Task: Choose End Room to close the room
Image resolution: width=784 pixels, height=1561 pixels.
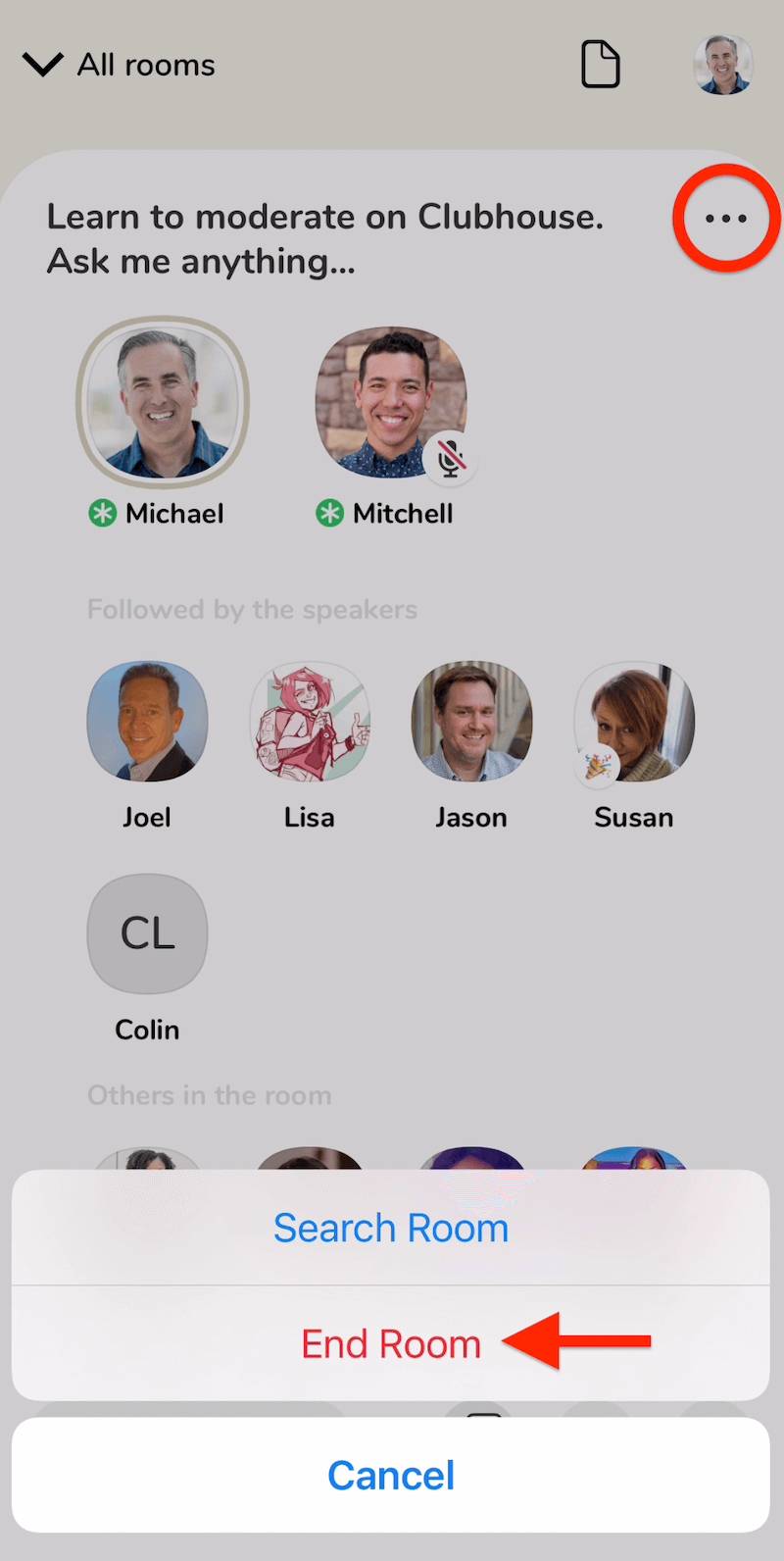Action: click(391, 1344)
